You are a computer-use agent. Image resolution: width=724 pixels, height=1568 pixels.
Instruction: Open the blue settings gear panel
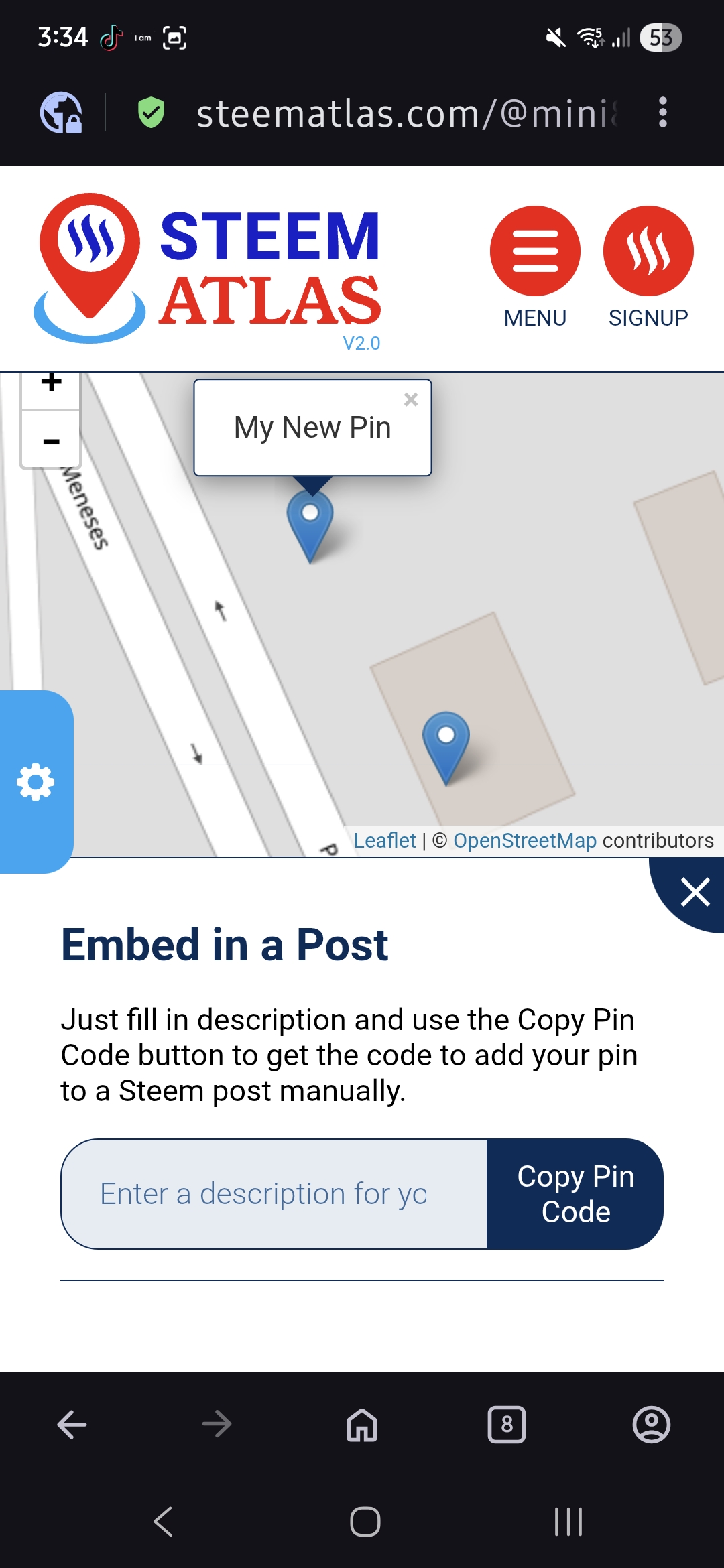coord(36,782)
